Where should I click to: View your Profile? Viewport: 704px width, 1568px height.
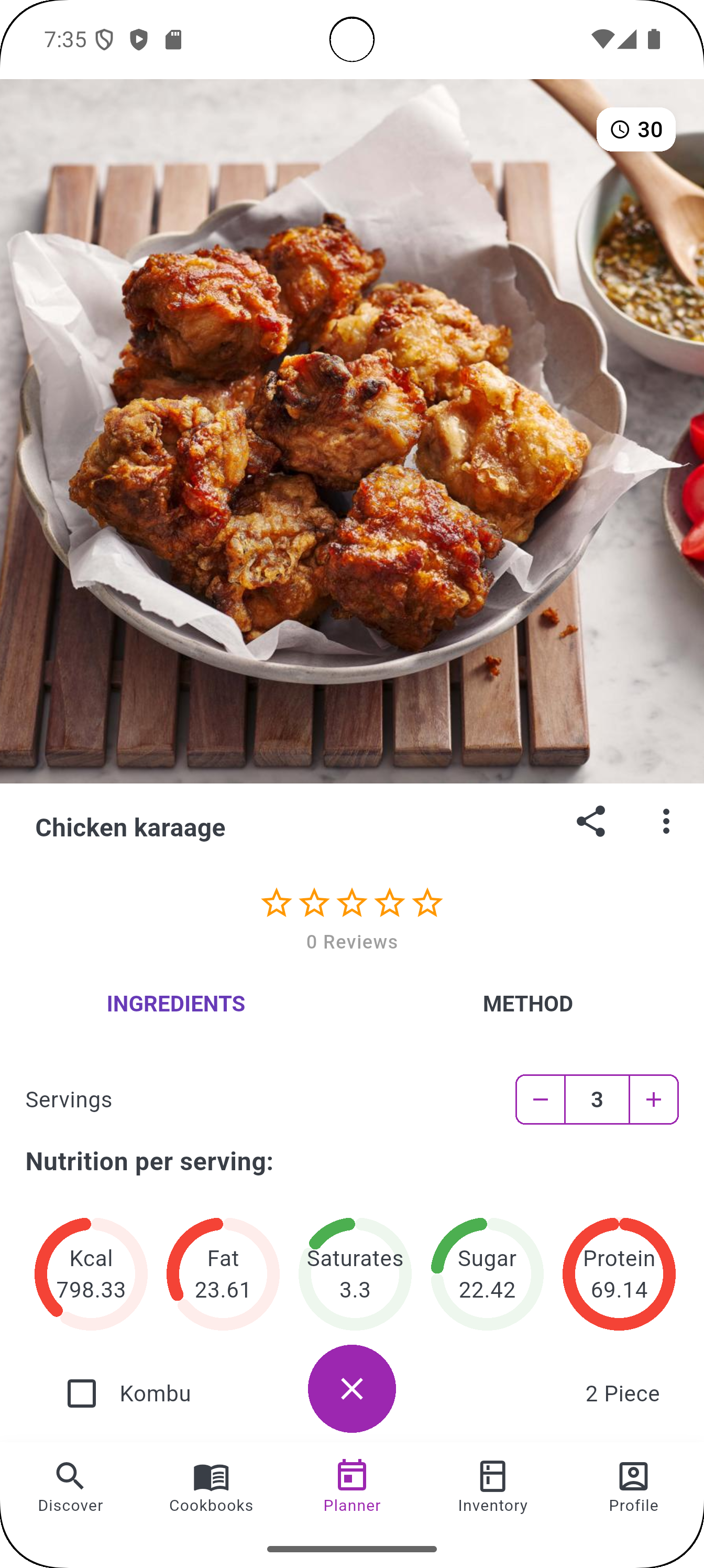point(633,1491)
